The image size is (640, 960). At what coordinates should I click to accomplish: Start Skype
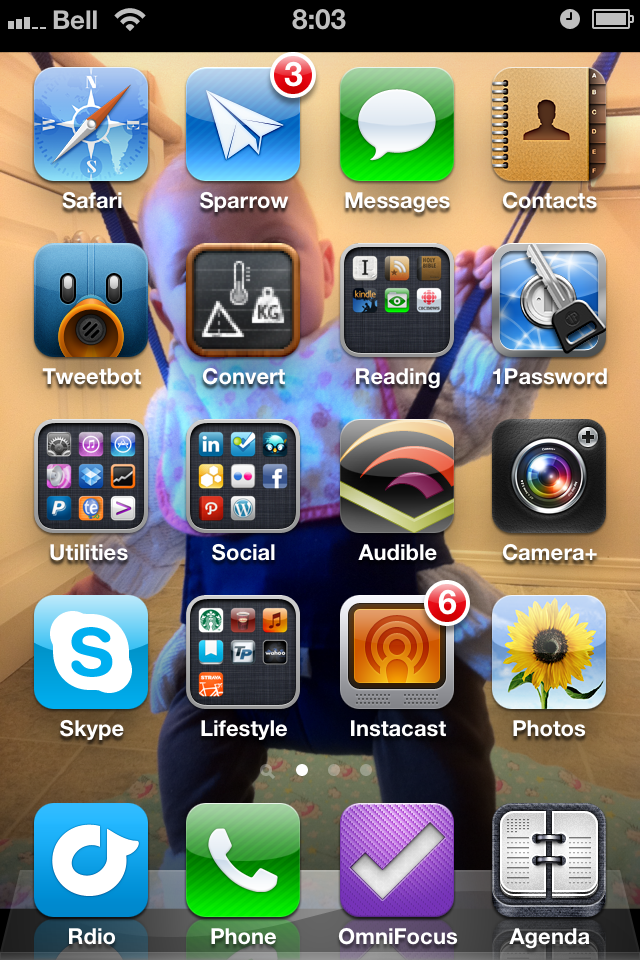point(91,653)
